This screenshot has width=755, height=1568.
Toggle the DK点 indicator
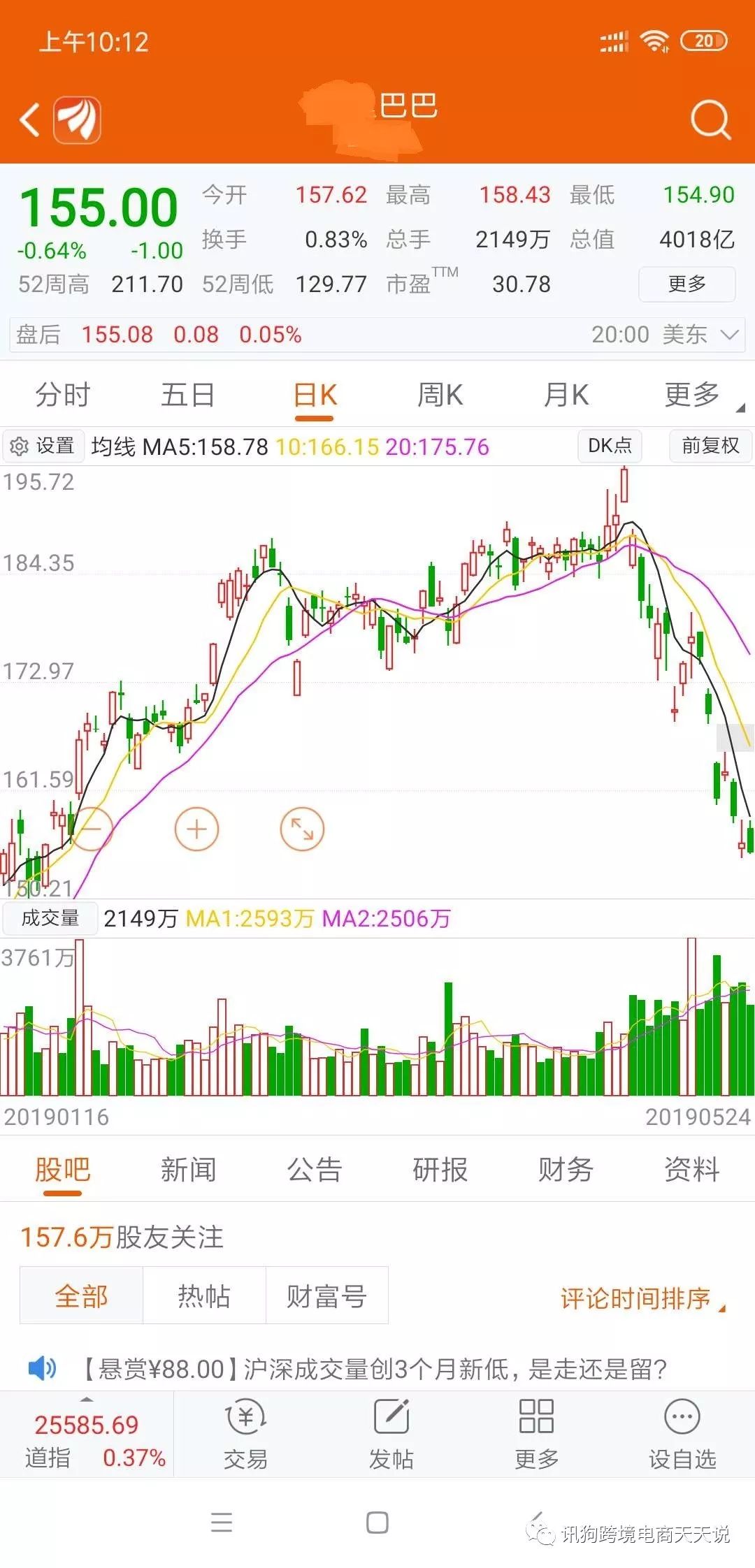click(610, 446)
